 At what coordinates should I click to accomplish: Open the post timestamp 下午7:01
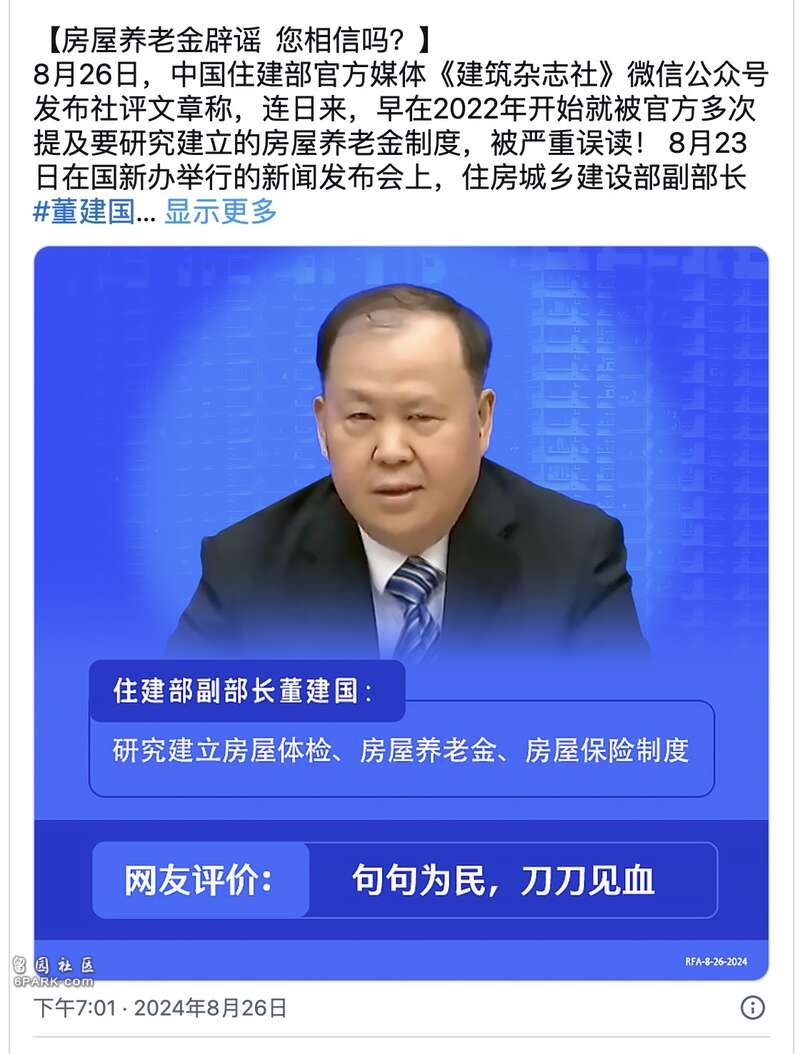[x=67, y=1007]
